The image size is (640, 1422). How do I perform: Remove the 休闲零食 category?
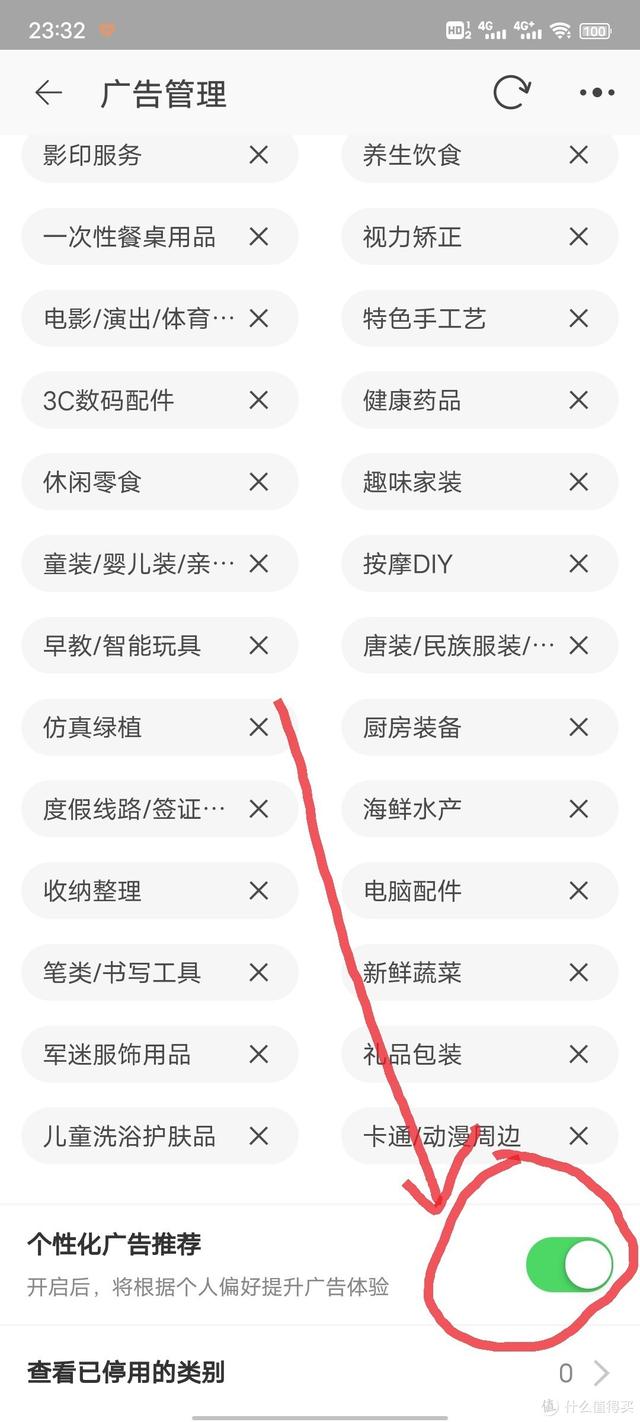pos(259,482)
